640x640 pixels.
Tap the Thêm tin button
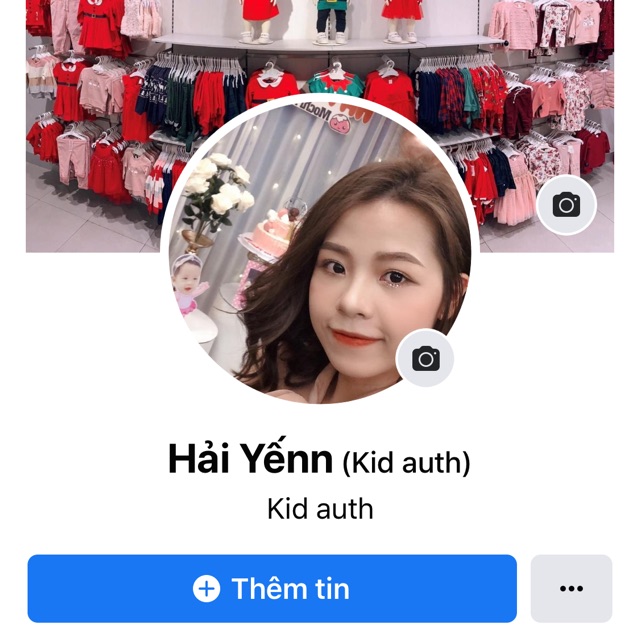click(272, 589)
